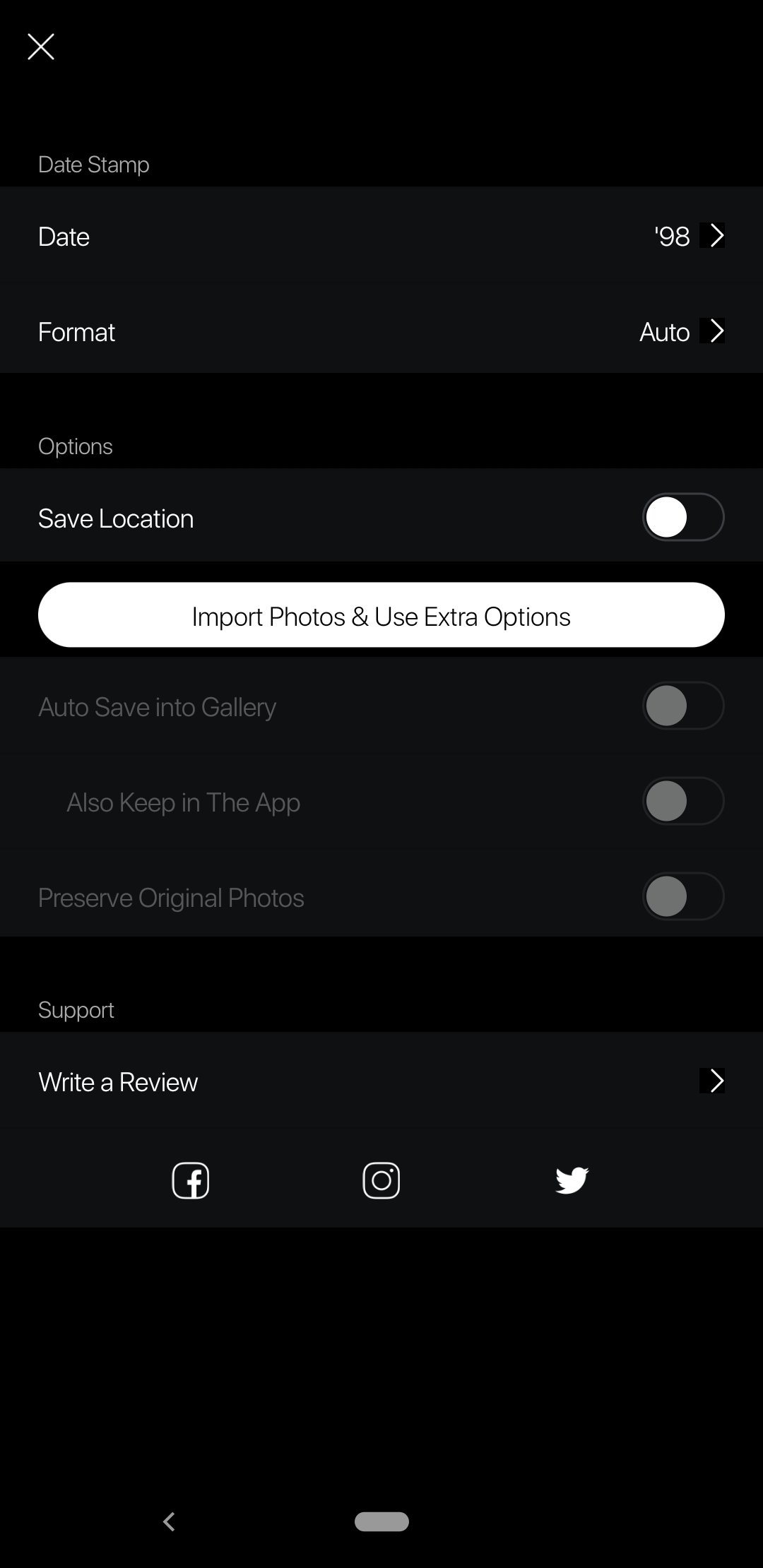Viewport: 763px width, 1568px height.
Task: Tap the system home pill
Action: (381, 1521)
